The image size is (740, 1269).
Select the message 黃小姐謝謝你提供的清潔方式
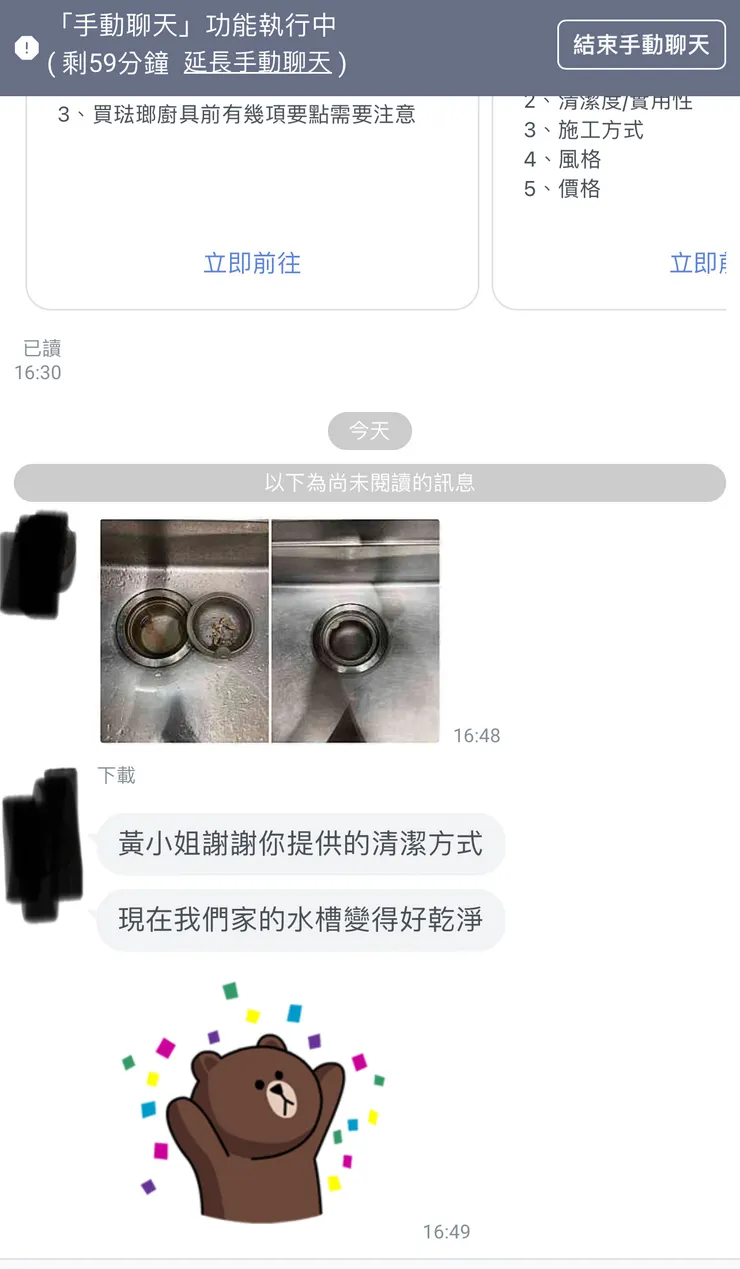click(300, 844)
